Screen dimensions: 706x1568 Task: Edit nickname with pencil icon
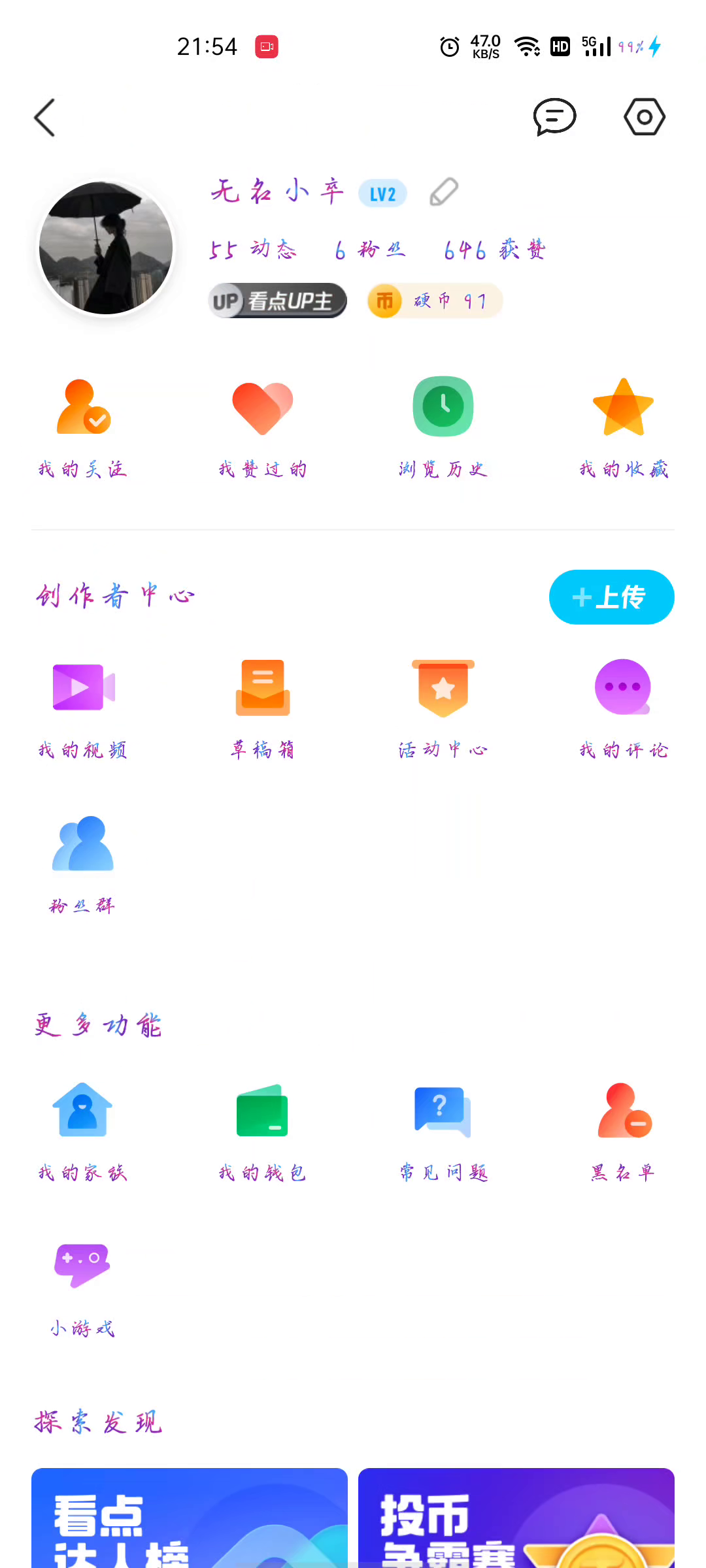(443, 193)
